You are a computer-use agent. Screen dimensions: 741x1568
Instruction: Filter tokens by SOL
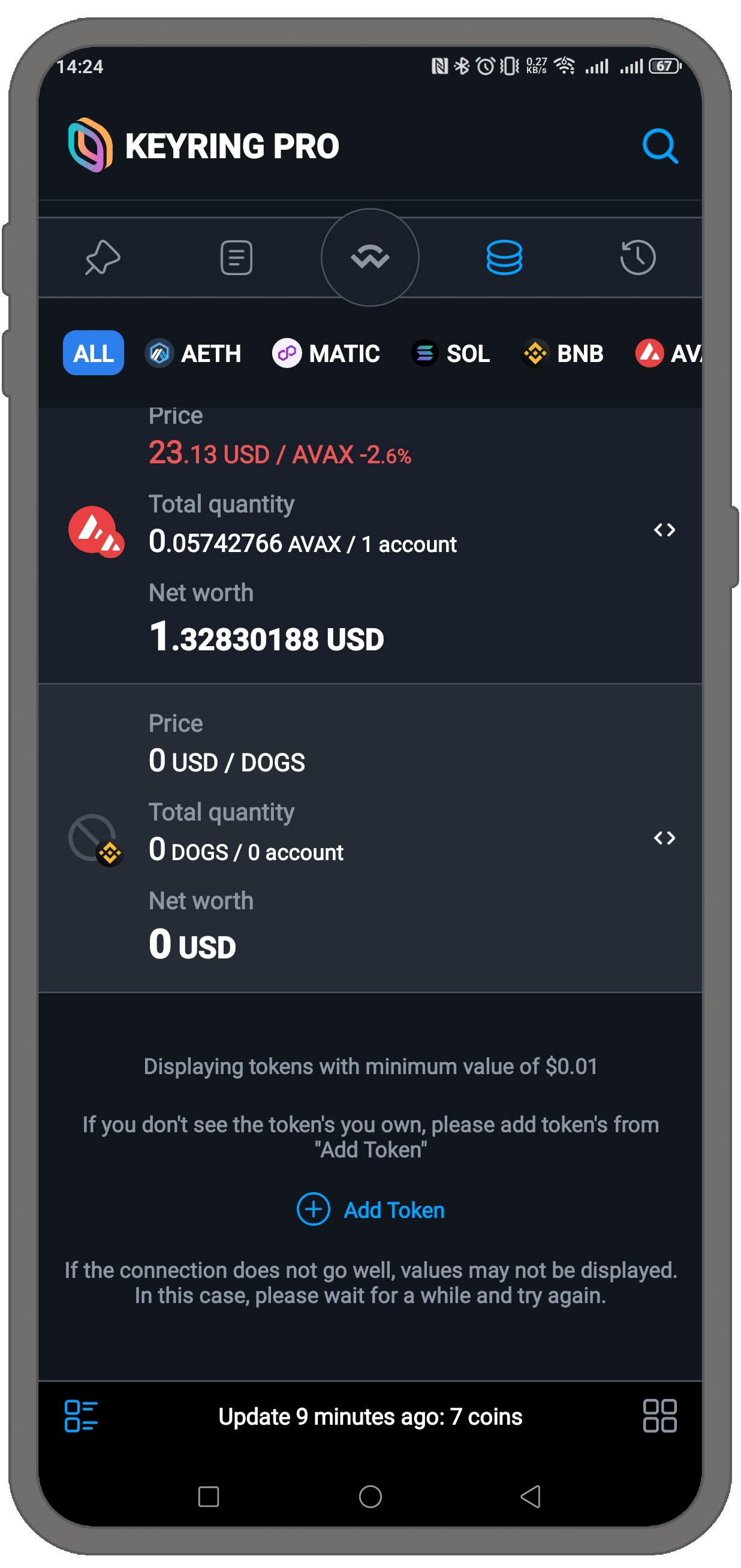coord(451,353)
